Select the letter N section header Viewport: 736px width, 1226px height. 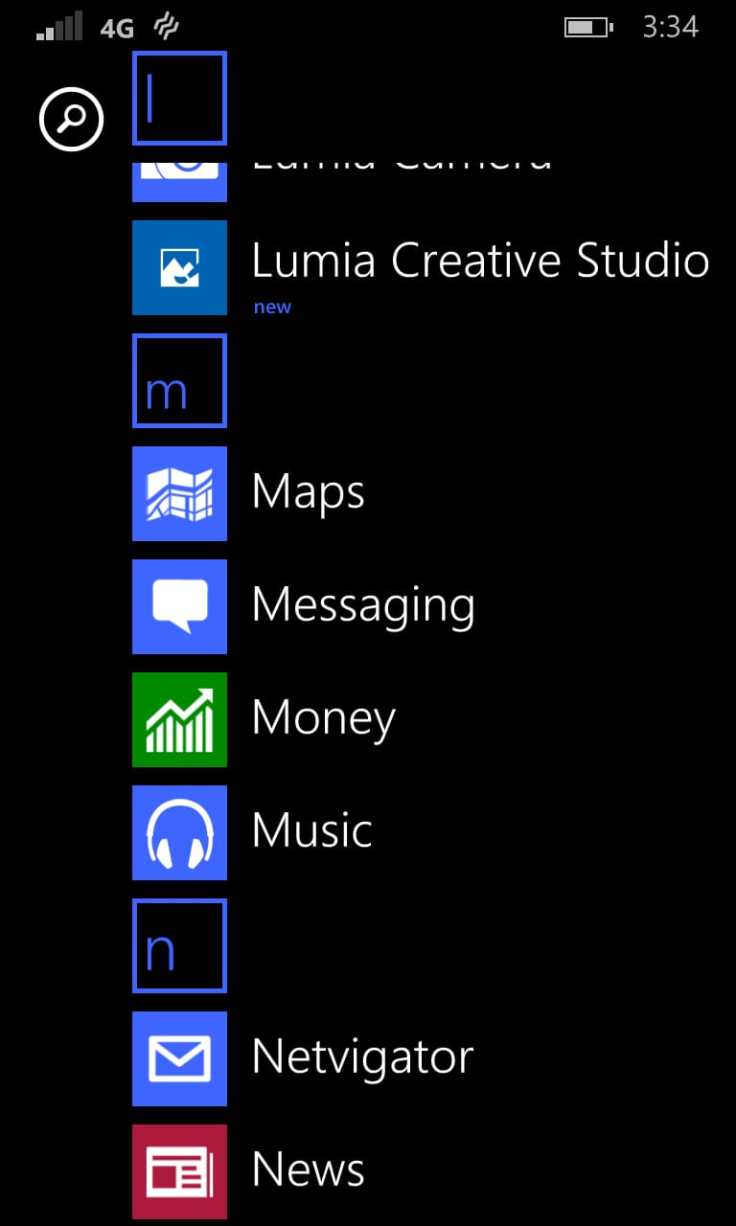[x=179, y=946]
